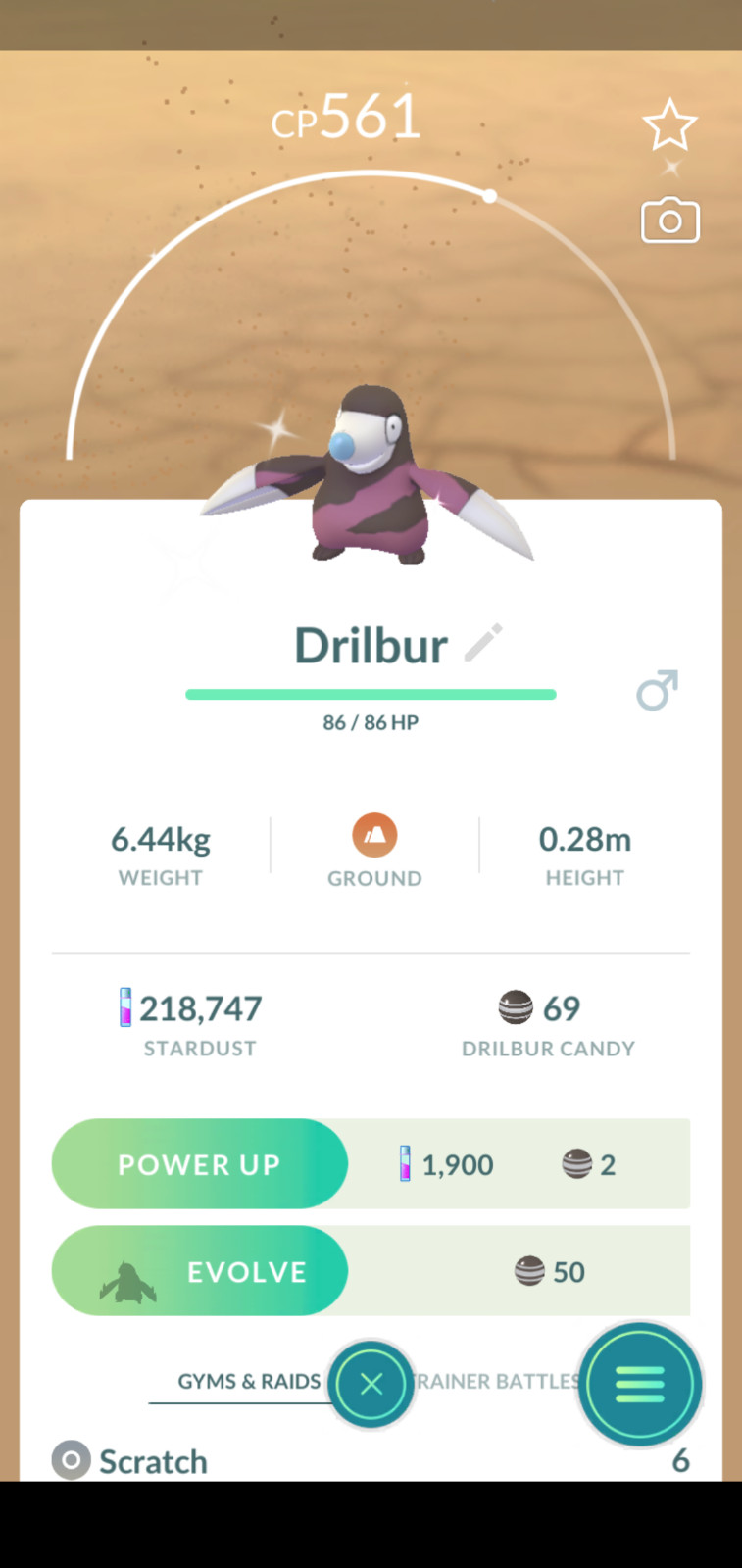The width and height of the screenshot is (742, 1568).
Task: Power up Drilbur for 1,900 stardust
Action: point(200,1163)
